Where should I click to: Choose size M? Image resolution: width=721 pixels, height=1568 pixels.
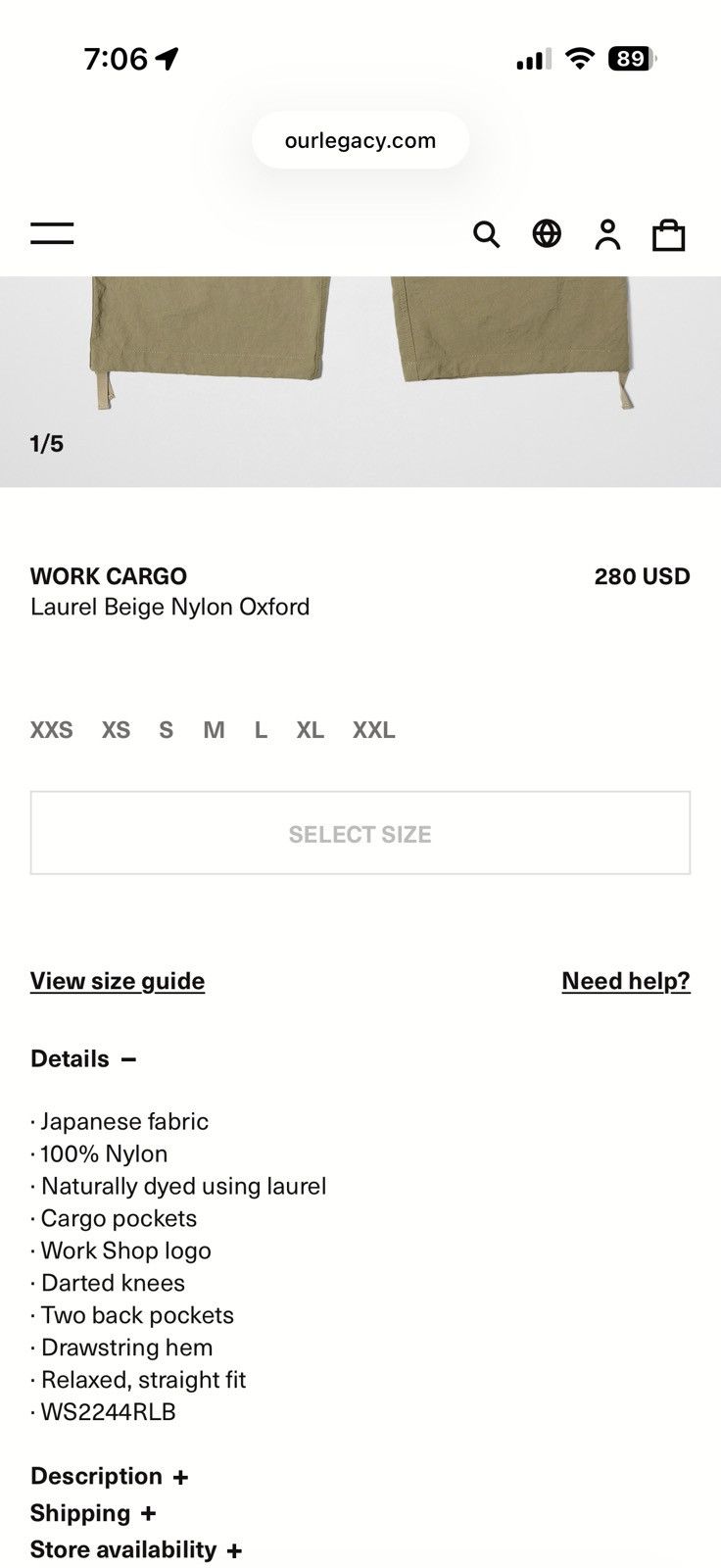click(214, 730)
